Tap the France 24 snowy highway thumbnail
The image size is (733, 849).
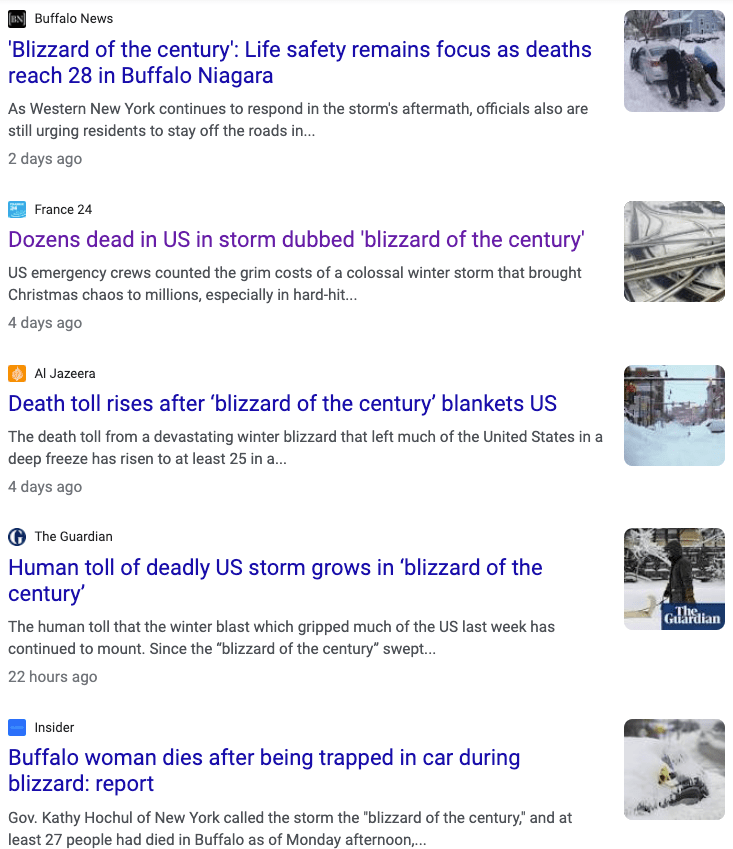click(674, 251)
